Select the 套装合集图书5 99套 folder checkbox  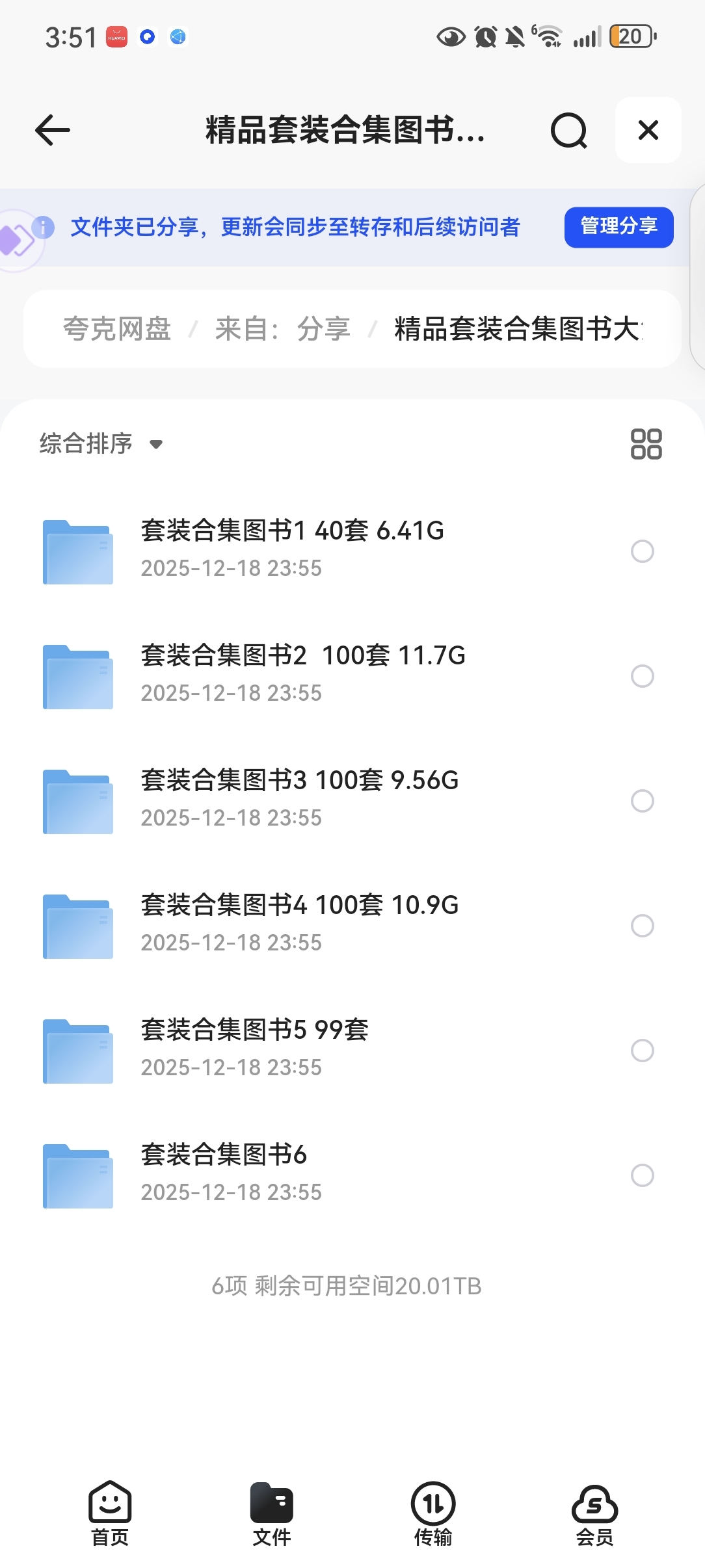coord(642,1051)
